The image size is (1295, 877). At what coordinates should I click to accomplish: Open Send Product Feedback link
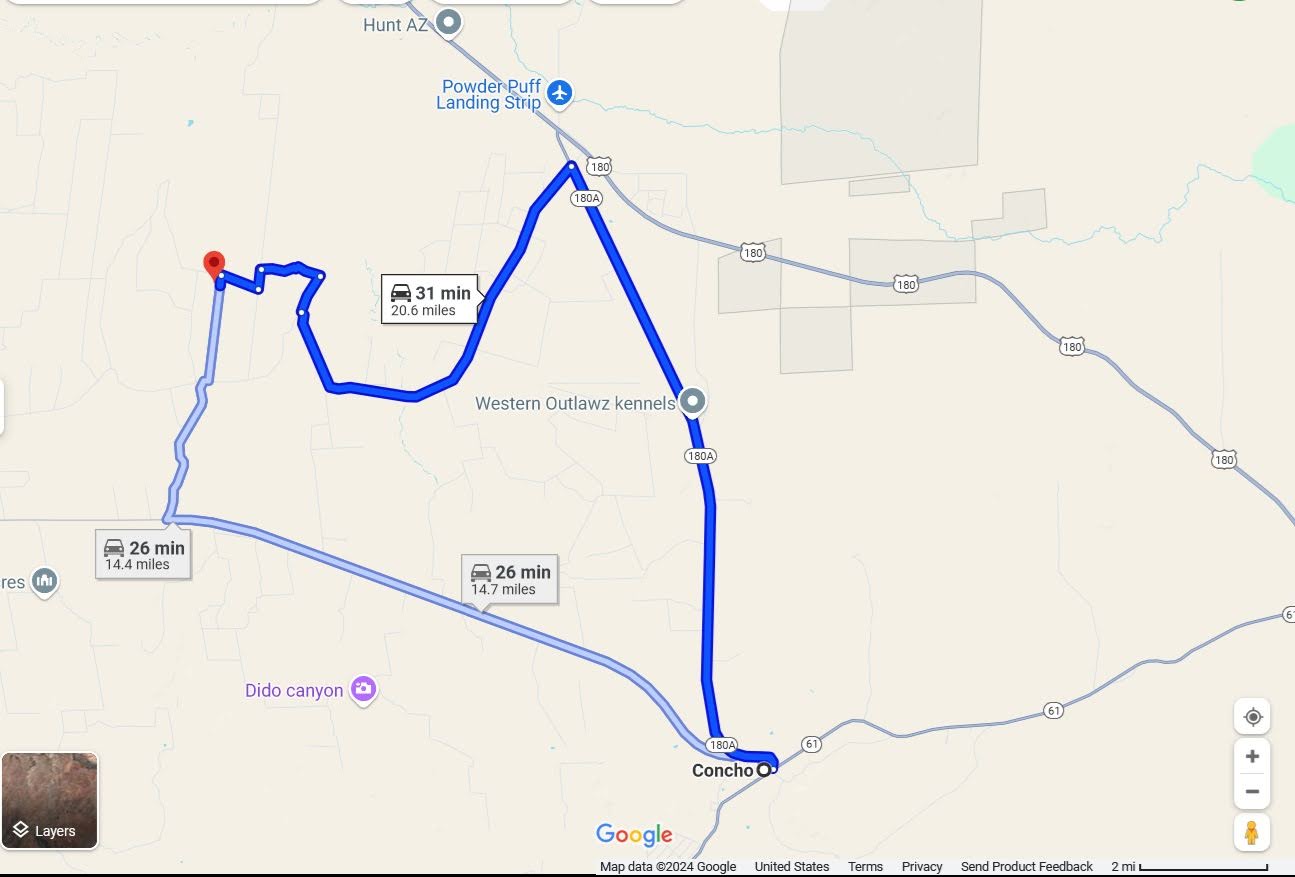point(1026,867)
